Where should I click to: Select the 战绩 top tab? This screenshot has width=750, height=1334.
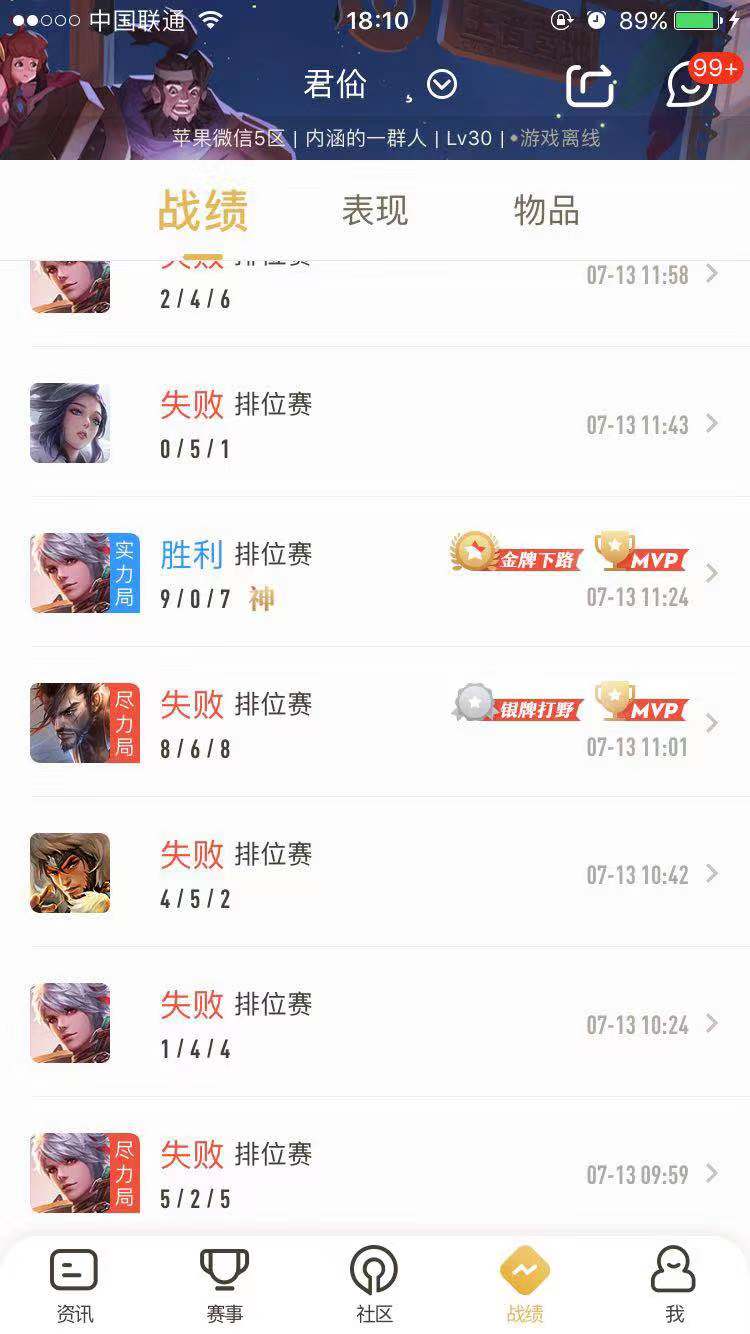(x=203, y=211)
